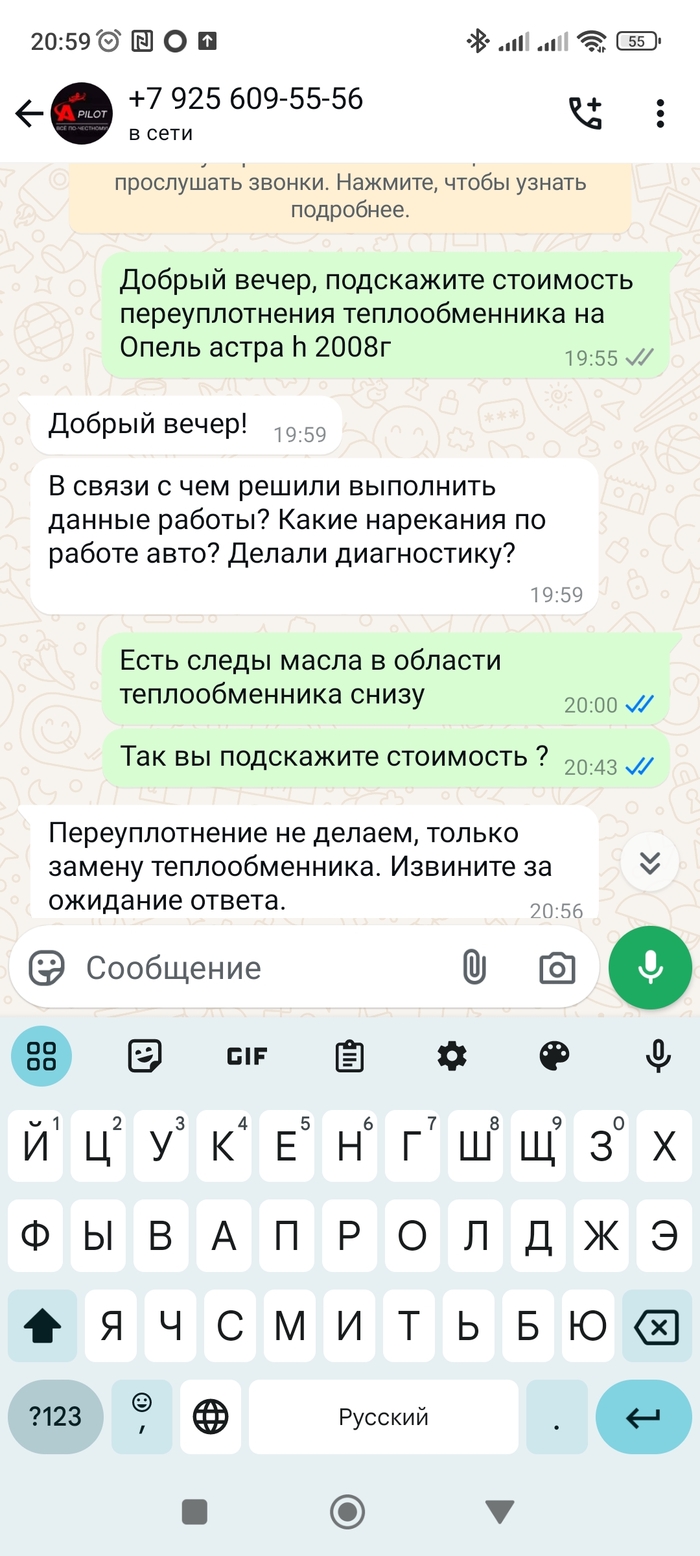Go back to the chat list
The image size is (700, 1556).
pos(29,114)
